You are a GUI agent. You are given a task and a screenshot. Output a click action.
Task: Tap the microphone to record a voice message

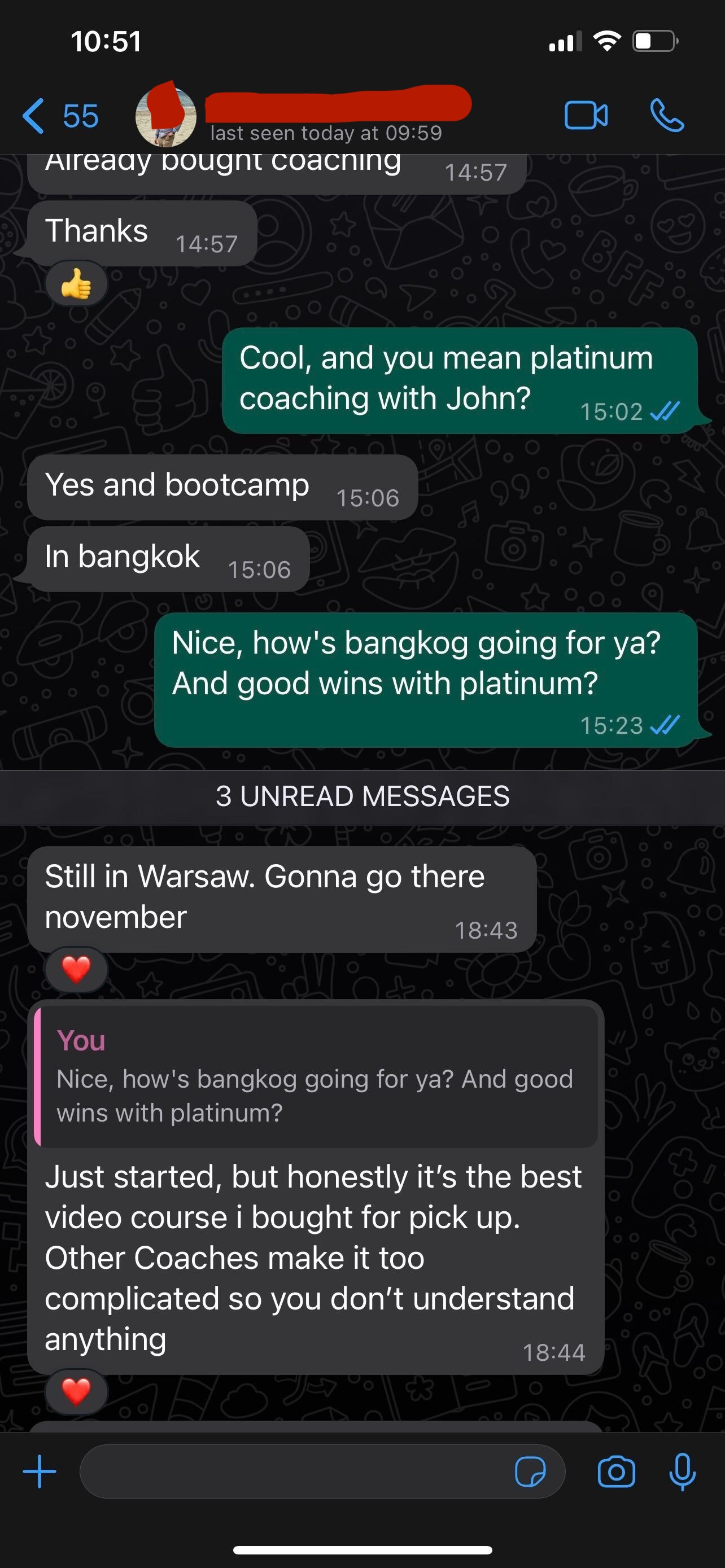[x=683, y=1472]
